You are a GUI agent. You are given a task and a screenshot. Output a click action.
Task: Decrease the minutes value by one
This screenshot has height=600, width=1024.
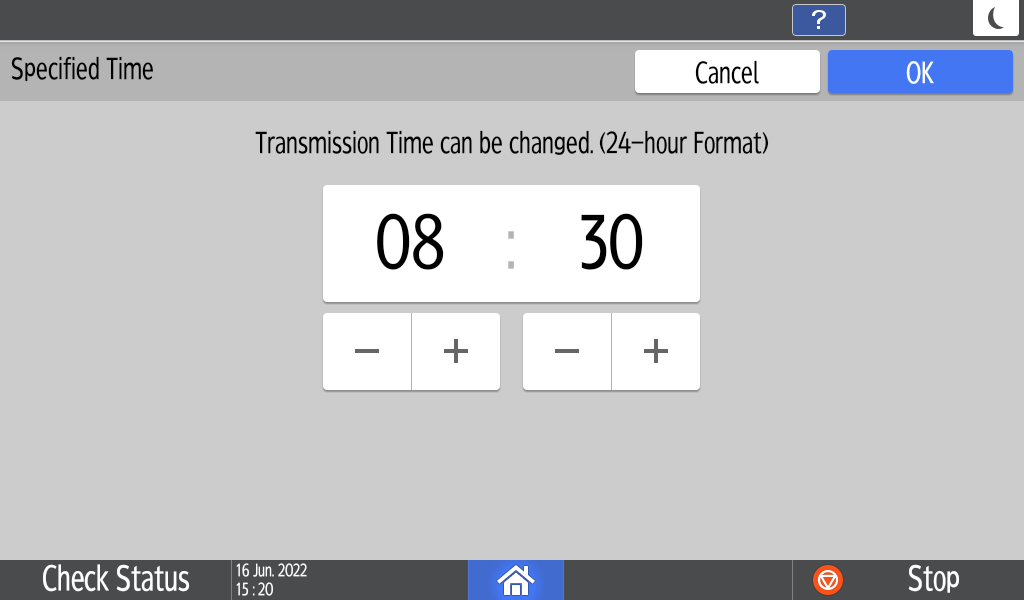567,351
